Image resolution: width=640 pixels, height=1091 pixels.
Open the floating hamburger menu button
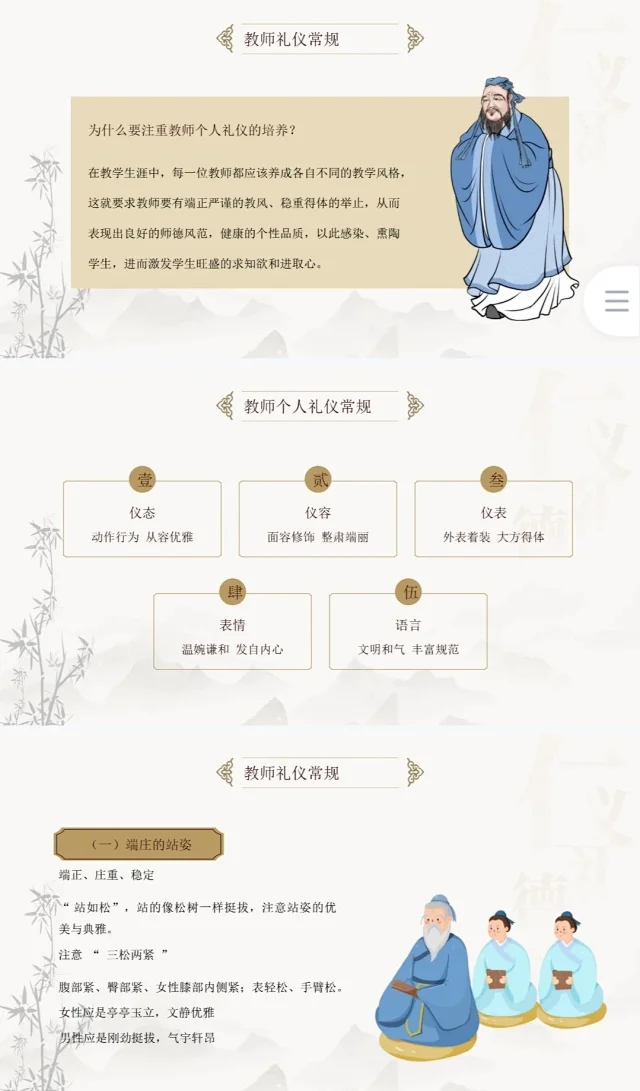(x=617, y=301)
